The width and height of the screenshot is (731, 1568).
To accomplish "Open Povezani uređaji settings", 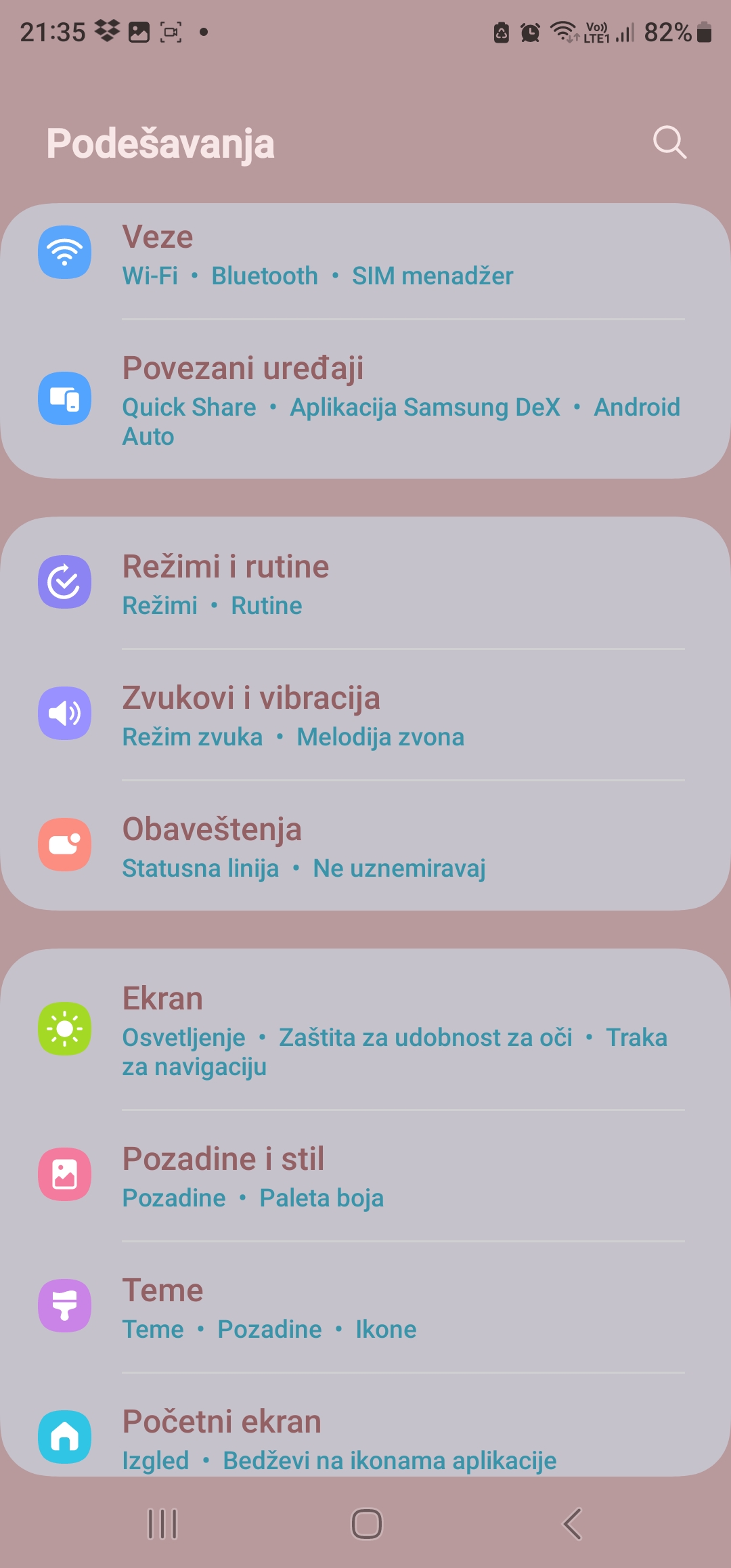I will coord(365,399).
